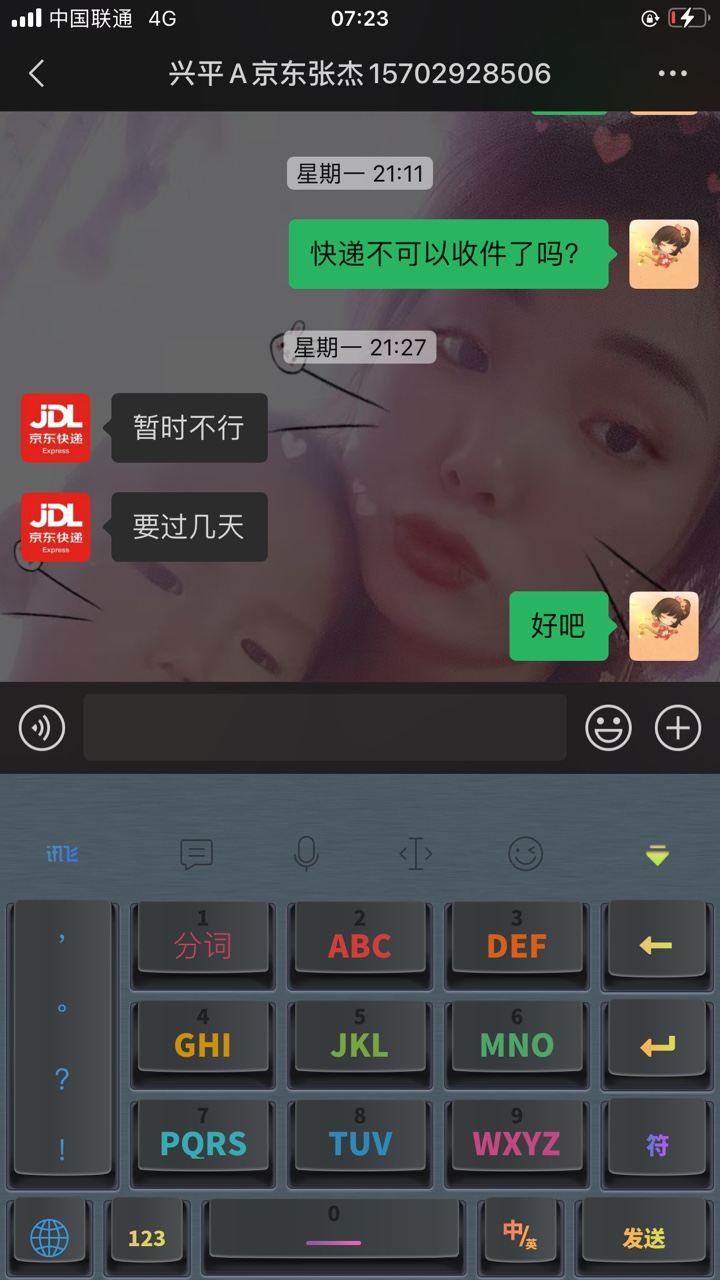Start keyboard voice input microphone

coord(306,854)
